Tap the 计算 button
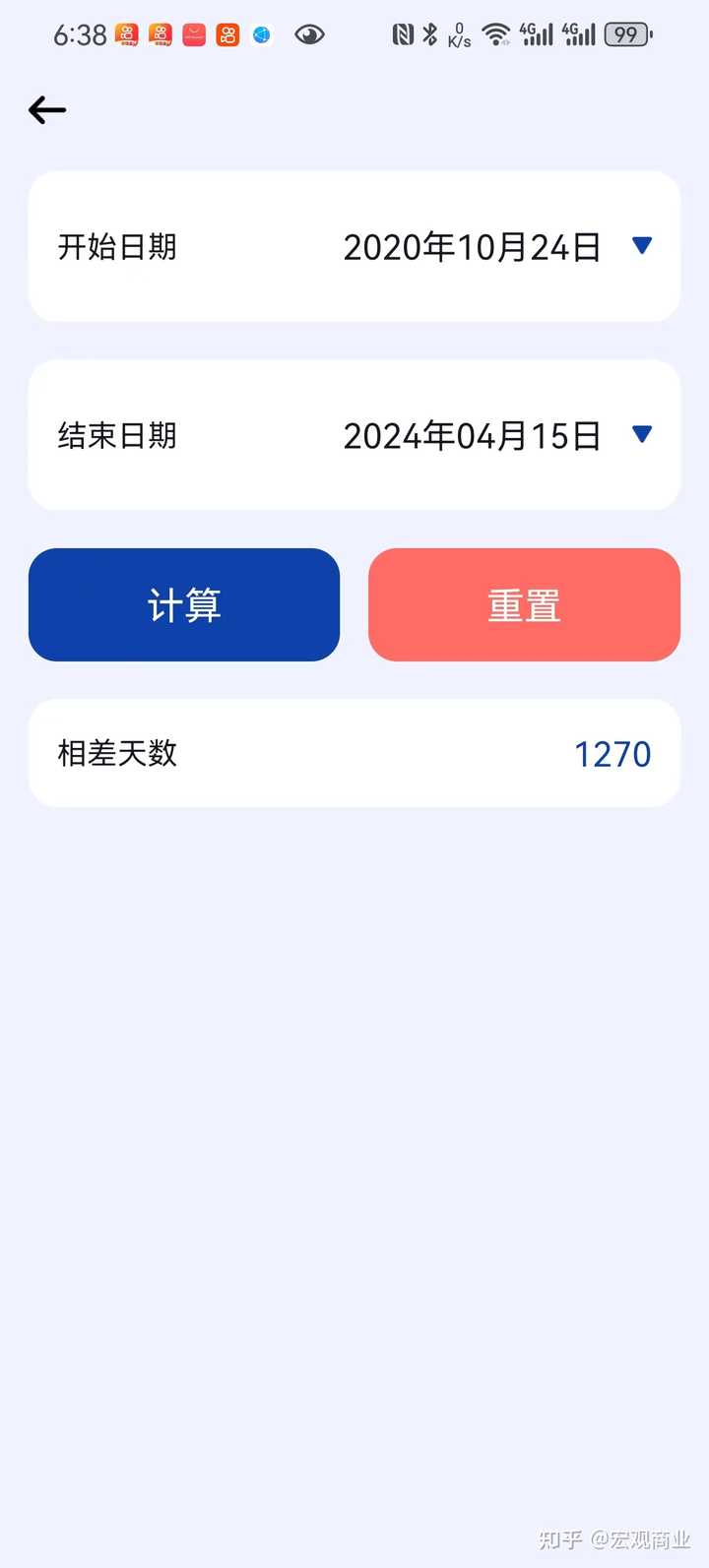Screen dimensions: 709x1568 click(184, 604)
